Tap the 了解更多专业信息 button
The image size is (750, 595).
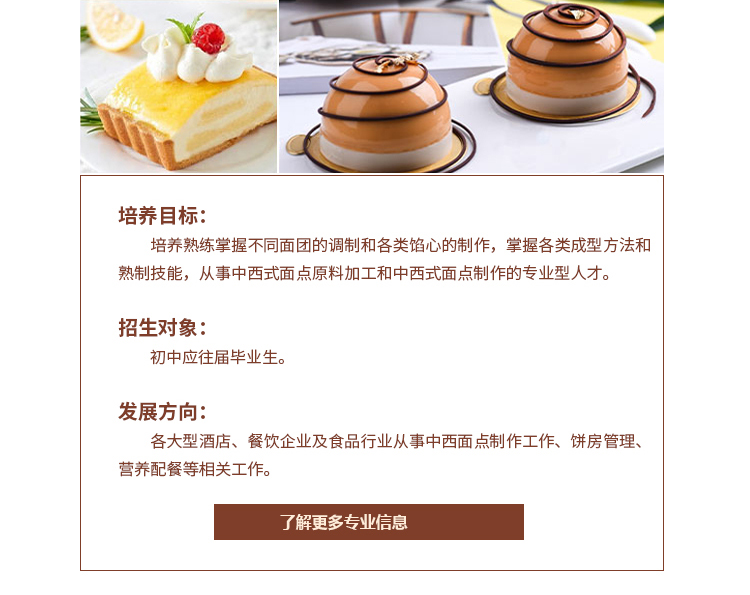click(x=368, y=522)
